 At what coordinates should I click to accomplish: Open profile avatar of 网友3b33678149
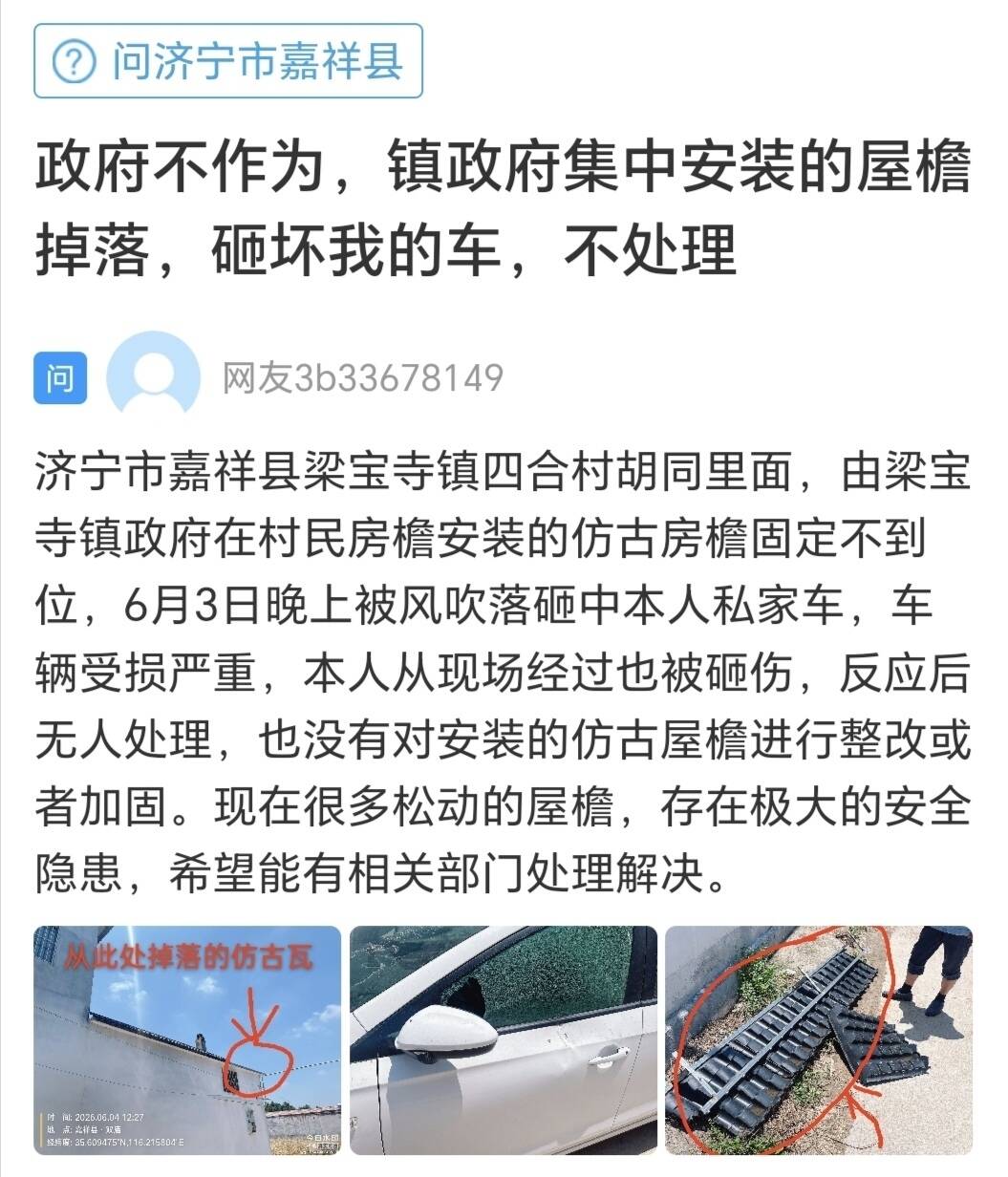[x=154, y=377]
